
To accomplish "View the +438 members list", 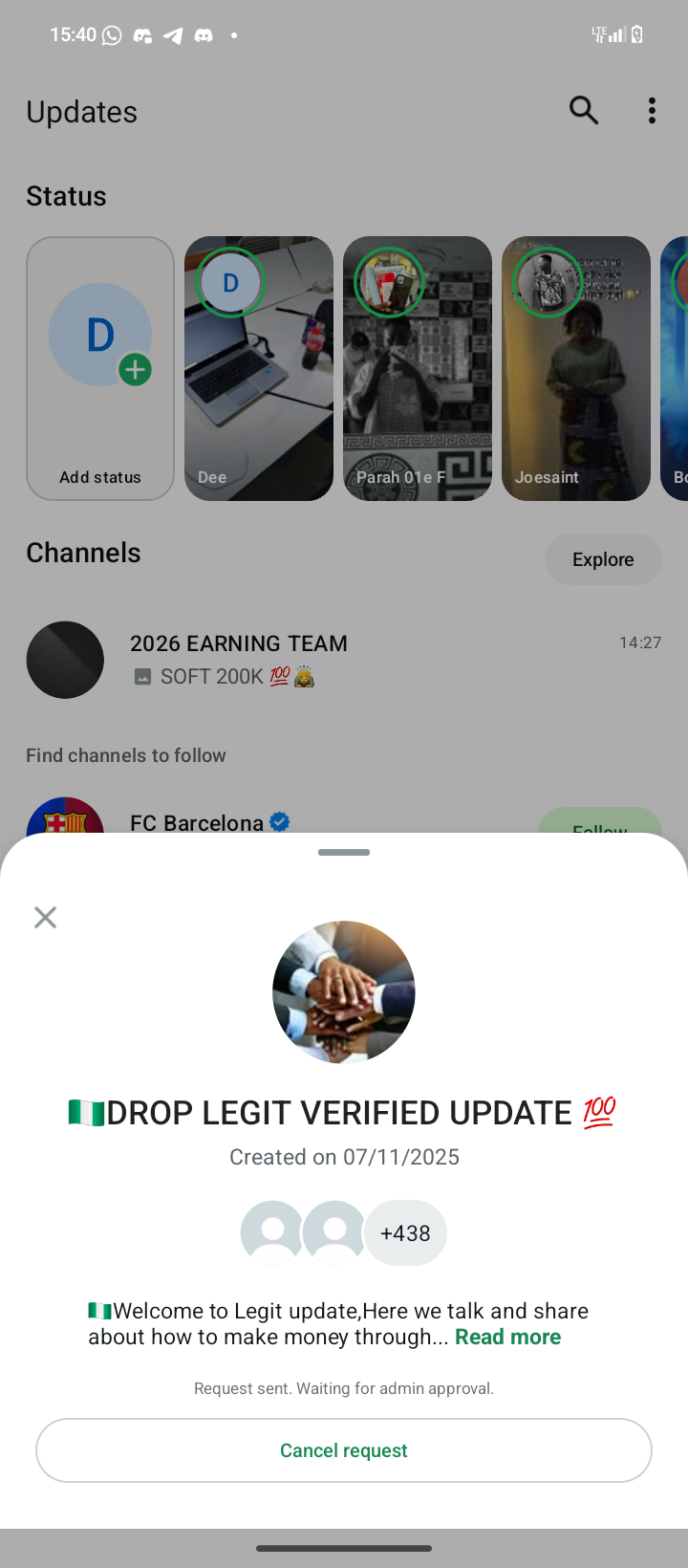I will (x=405, y=1233).
